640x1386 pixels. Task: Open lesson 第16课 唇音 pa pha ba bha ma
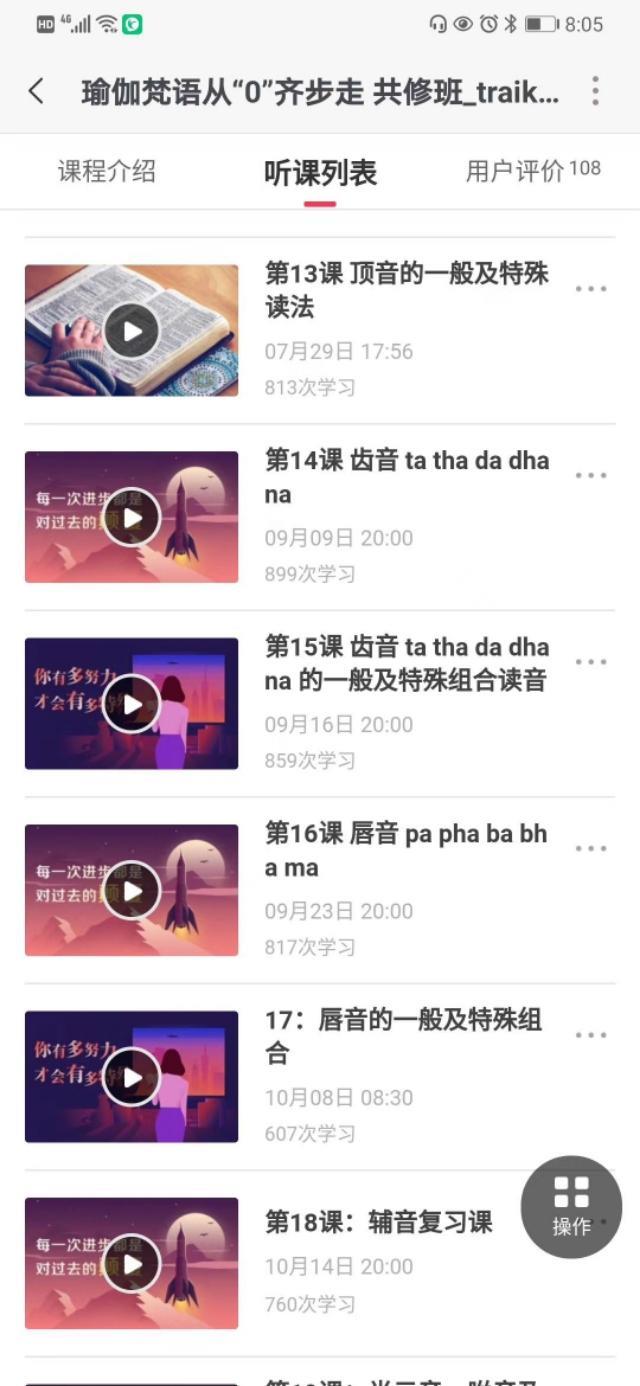click(x=406, y=850)
